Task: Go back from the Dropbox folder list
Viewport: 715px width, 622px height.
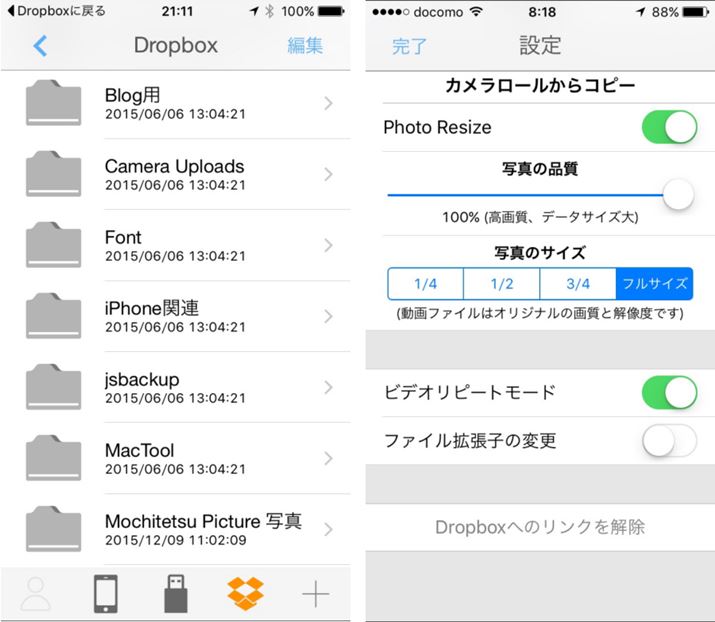Action: point(40,46)
